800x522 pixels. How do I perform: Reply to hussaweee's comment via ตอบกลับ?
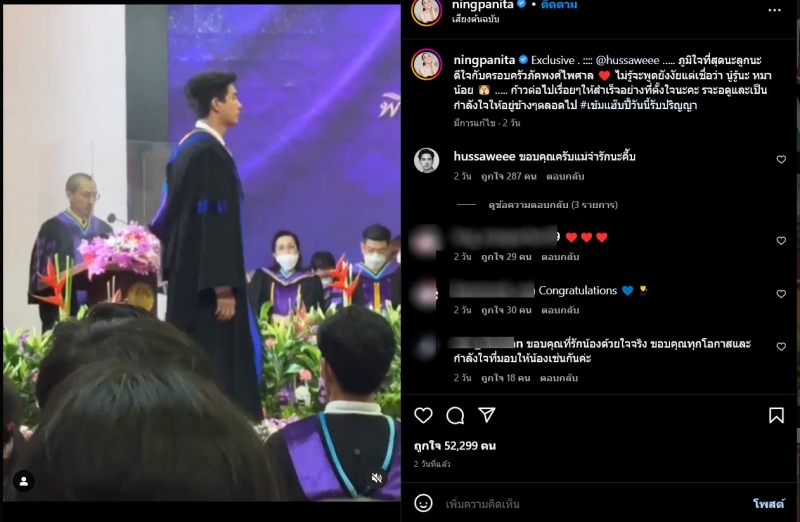coord(565,176)
